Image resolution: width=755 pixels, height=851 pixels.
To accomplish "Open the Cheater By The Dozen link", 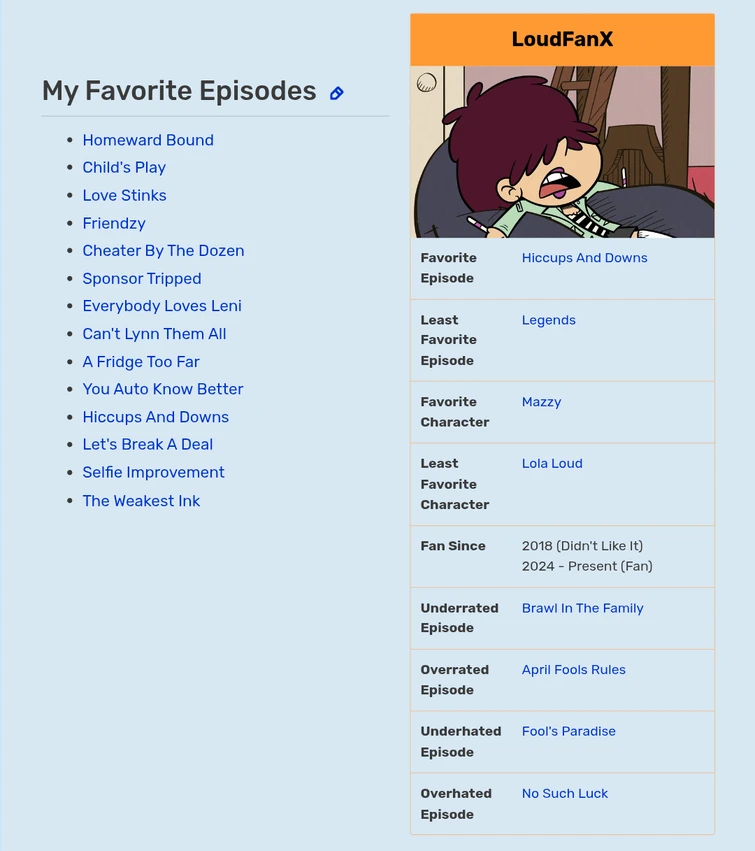I will pos(163,251).
